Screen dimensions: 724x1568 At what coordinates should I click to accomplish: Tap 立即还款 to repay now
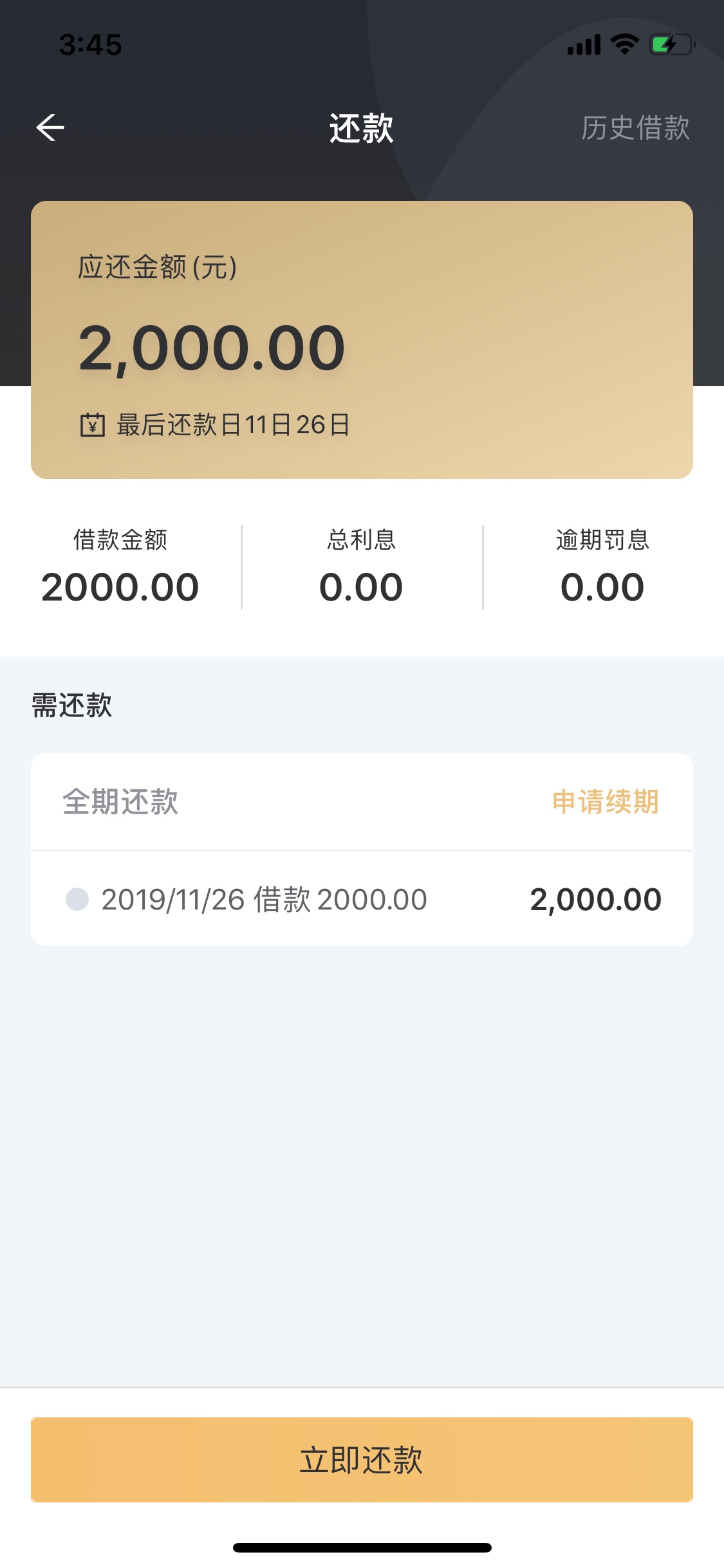362,1459
